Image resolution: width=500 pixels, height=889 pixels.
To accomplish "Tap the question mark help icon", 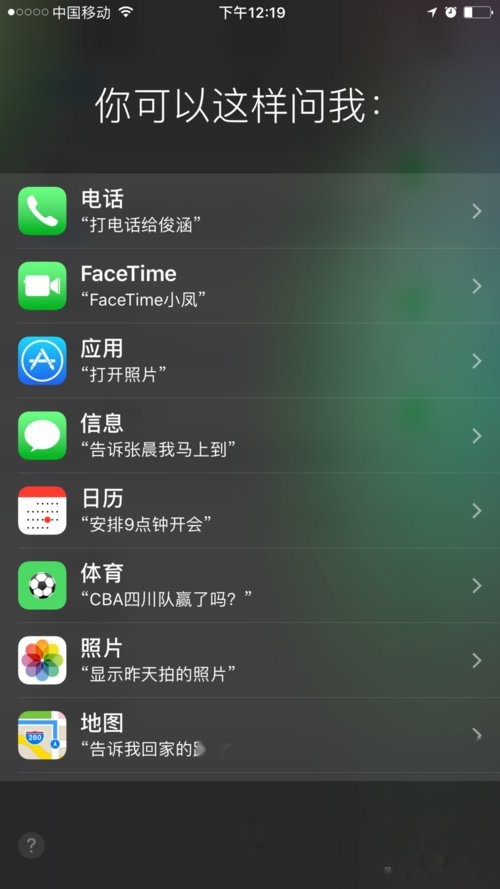I will click(x=31, y=846).
